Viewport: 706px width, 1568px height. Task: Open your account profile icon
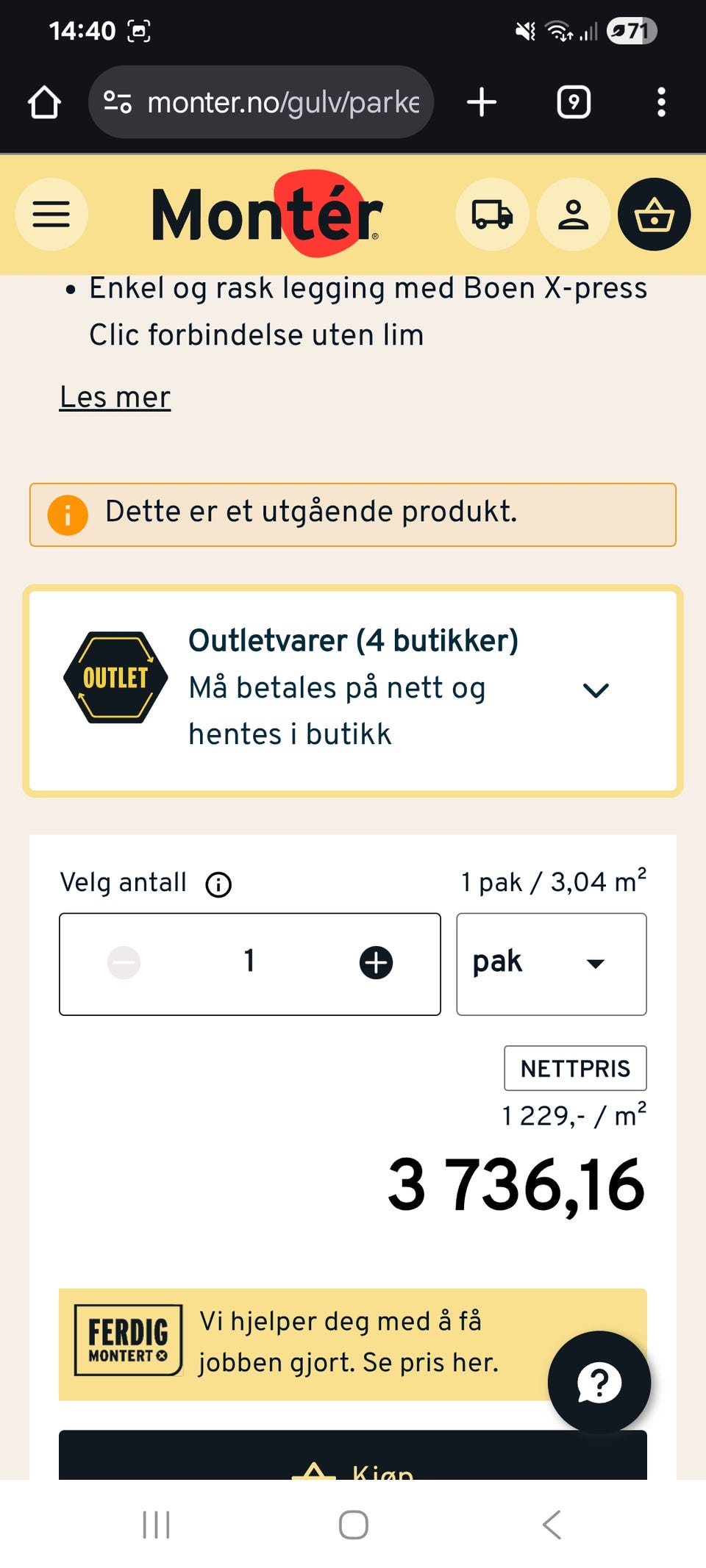(x=574, y=215)
